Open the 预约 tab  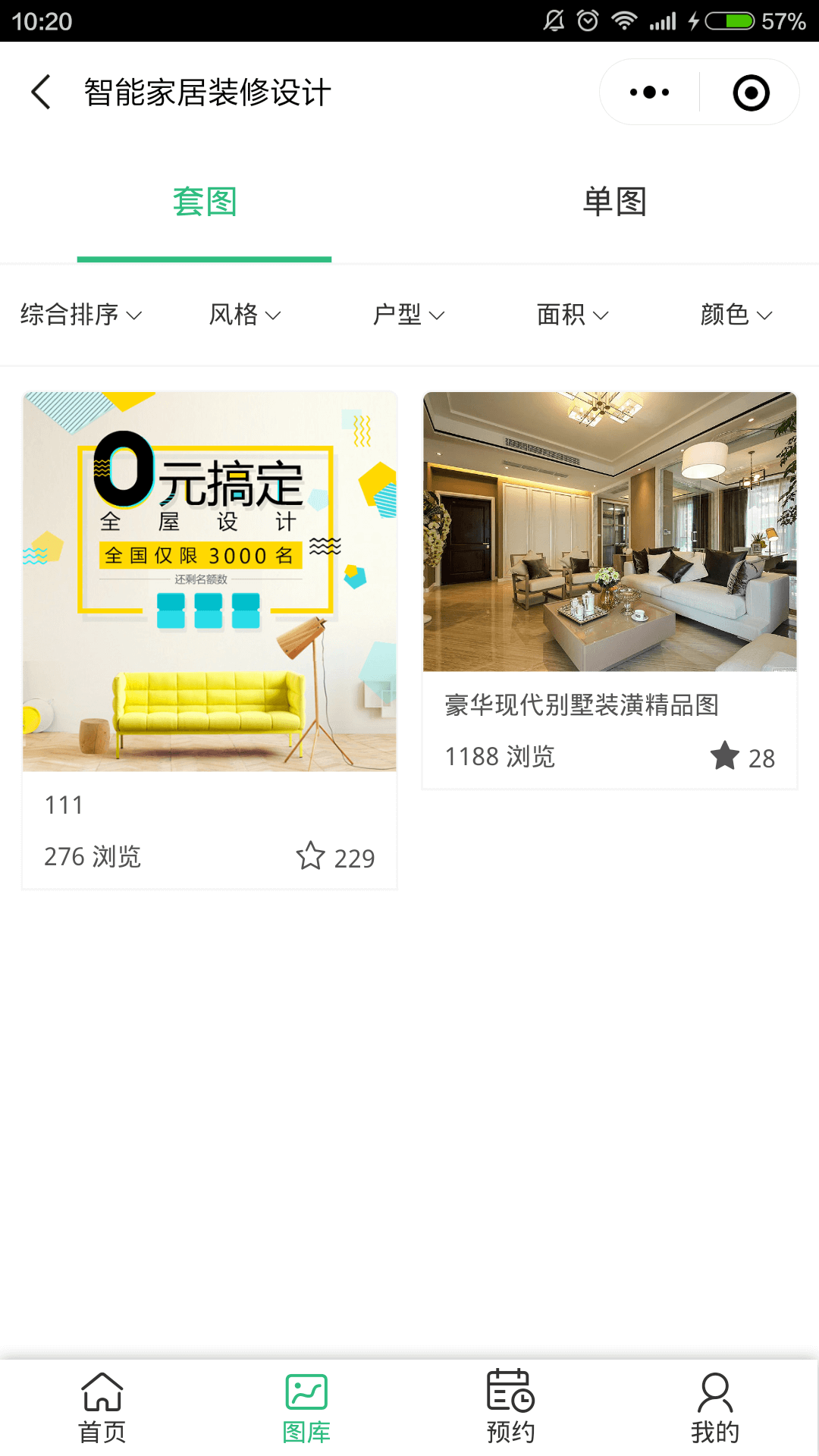tap(511, 1408)
